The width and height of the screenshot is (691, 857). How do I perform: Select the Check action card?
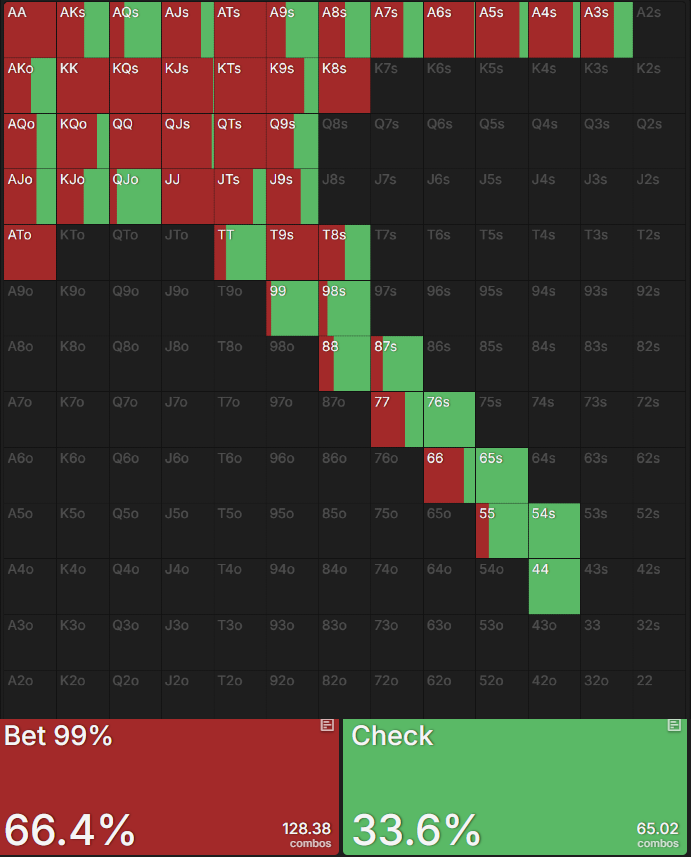coord(515,786)
